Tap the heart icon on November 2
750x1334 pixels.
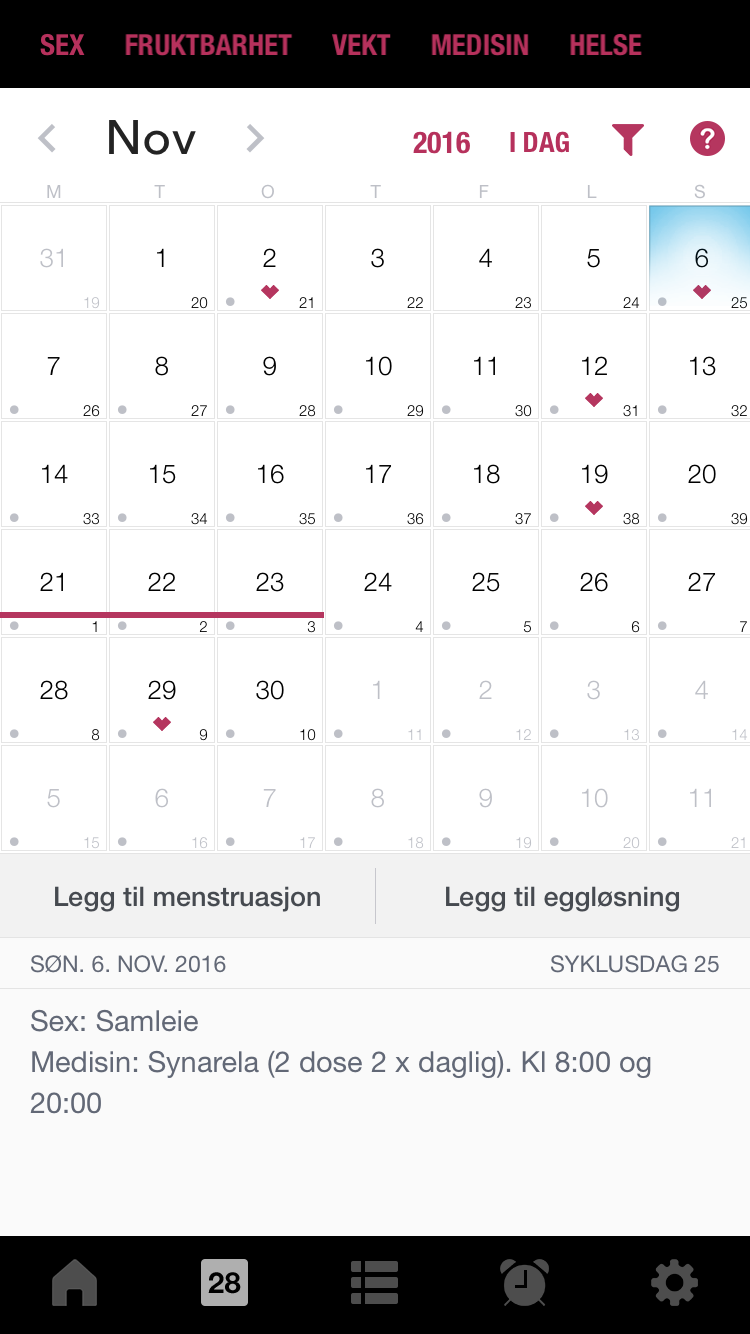point(269,292)
